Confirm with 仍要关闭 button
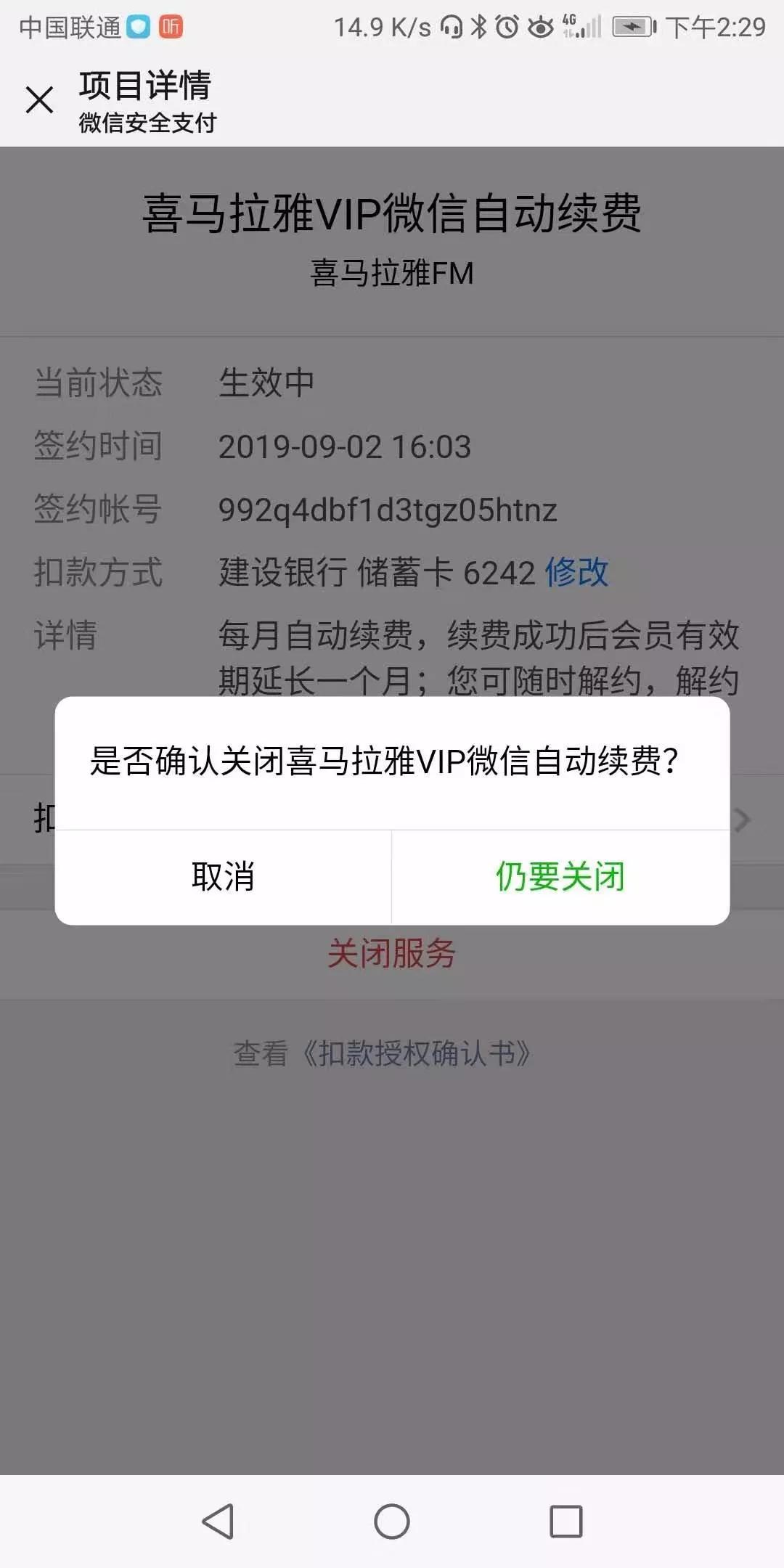Screen dimensions: 784x1568 (x=560, y=877)
